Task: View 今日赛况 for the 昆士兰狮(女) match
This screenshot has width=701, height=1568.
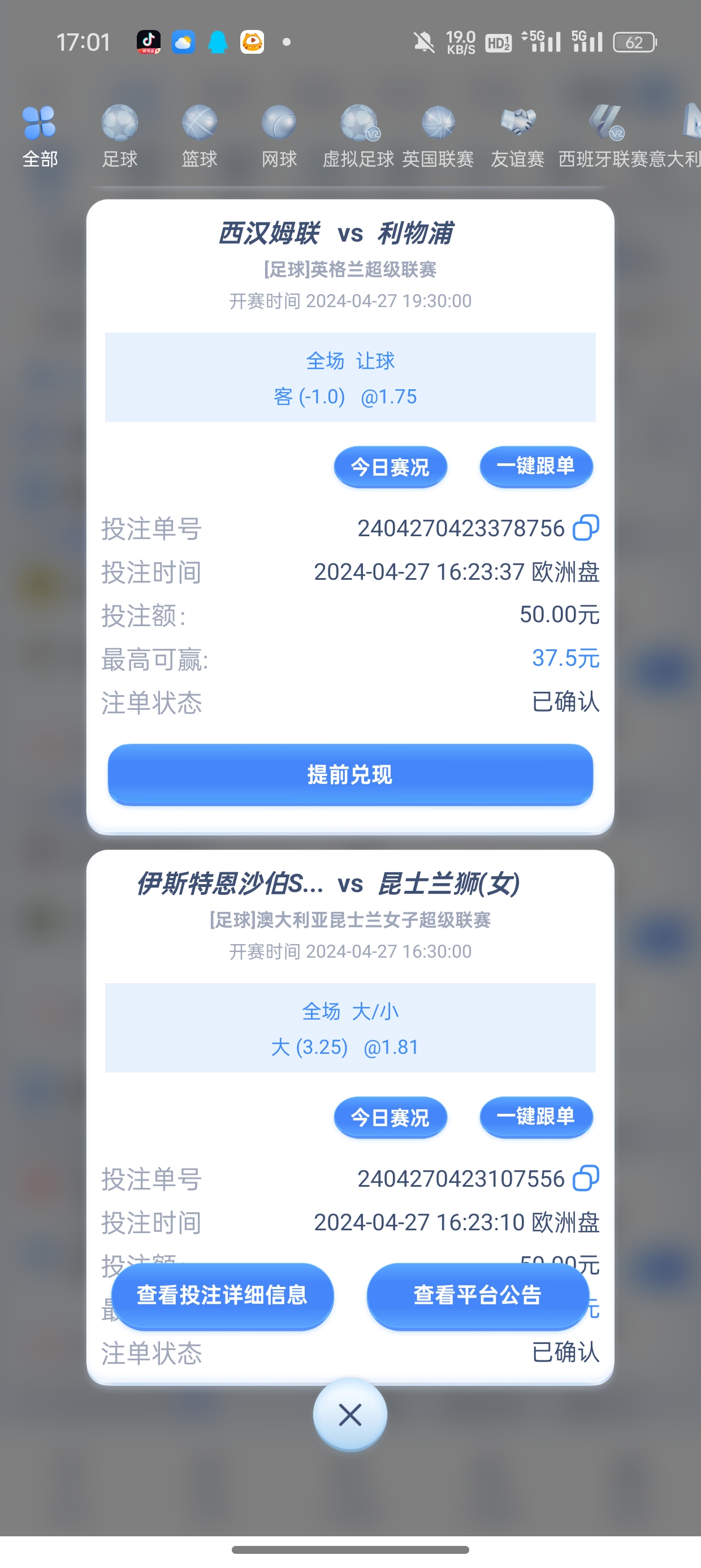Action: (390, 1117)
